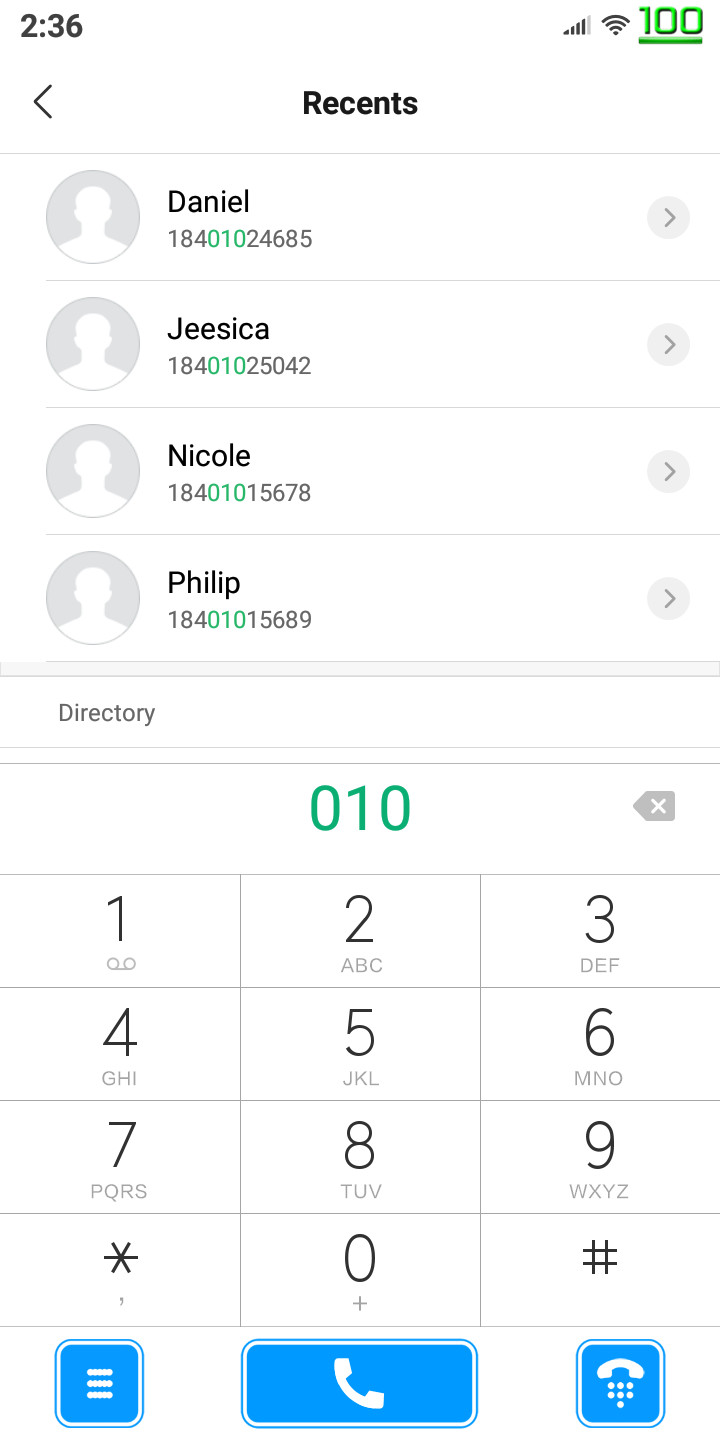720x1440 pixels.
Task: Tap the 4 GHI key
Action: click(x=120, y=1044)
